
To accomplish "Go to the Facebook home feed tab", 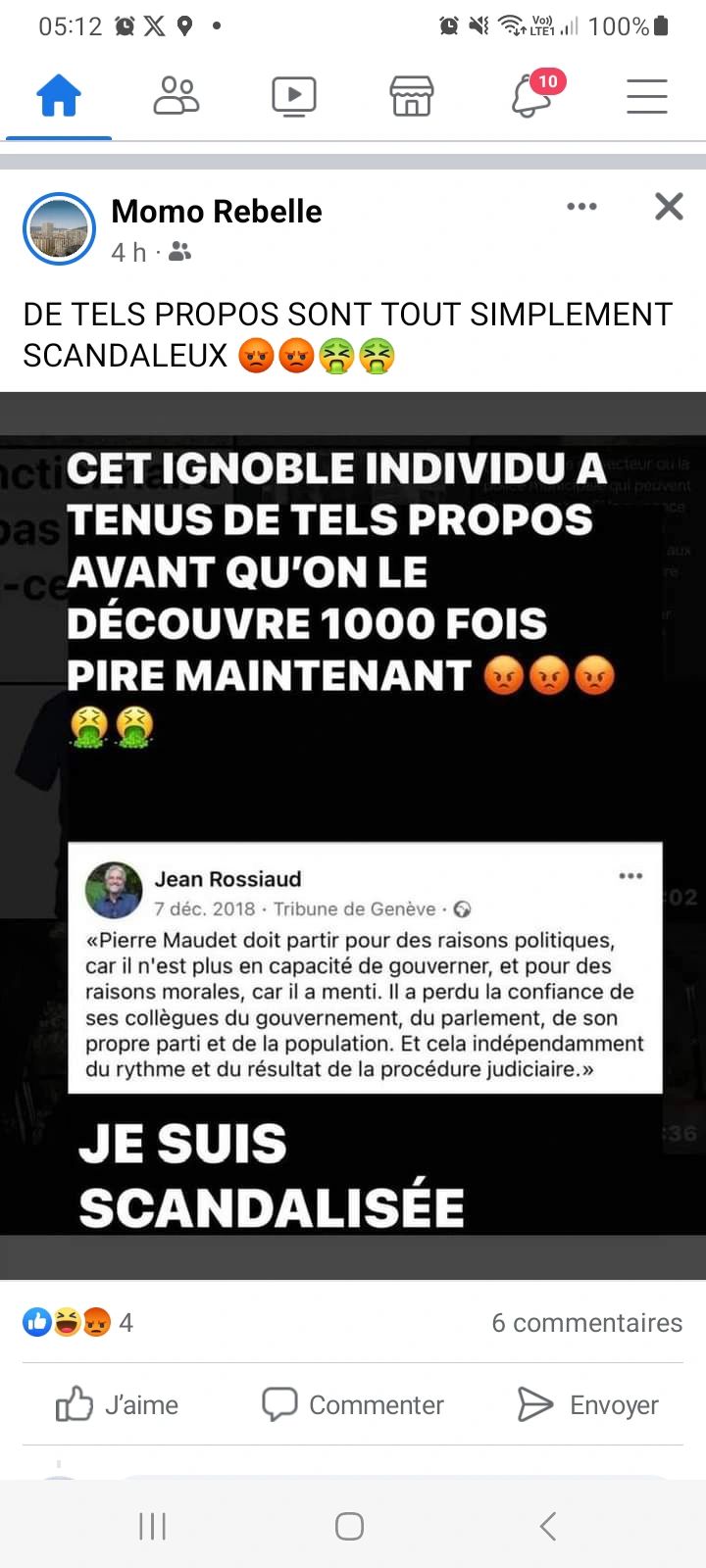I will point(59,97).
